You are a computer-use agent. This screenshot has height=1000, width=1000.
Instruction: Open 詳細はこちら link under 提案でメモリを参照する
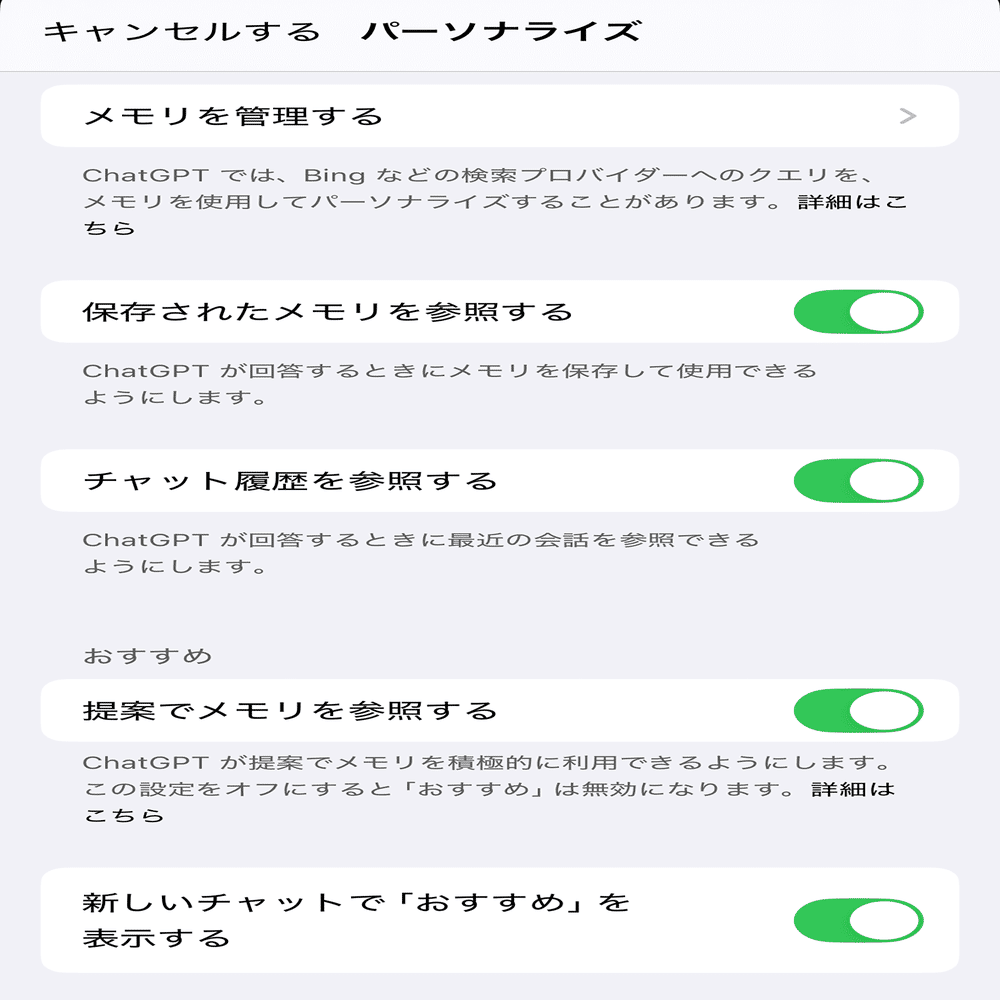click(x=852, y=790)
